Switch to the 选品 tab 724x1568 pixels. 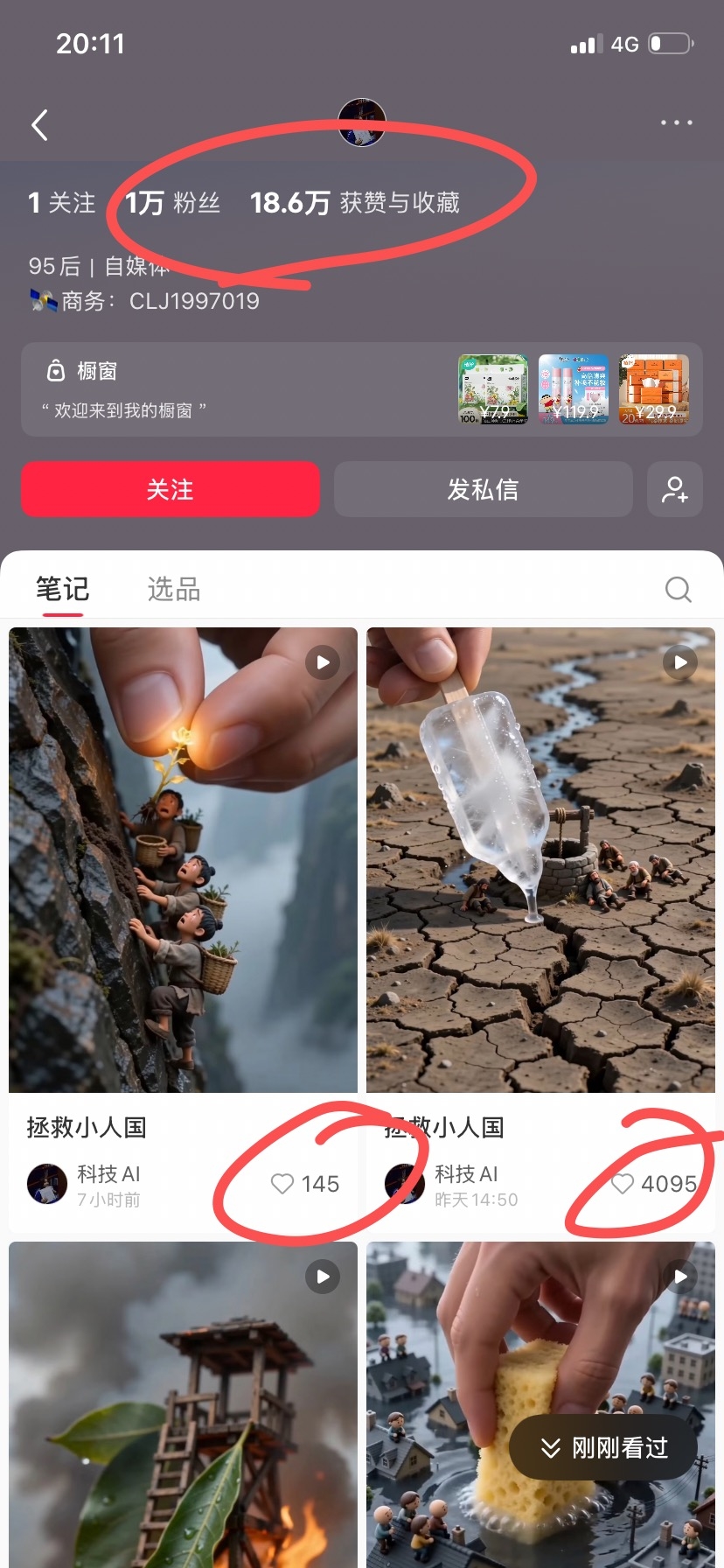click(174, 590)
